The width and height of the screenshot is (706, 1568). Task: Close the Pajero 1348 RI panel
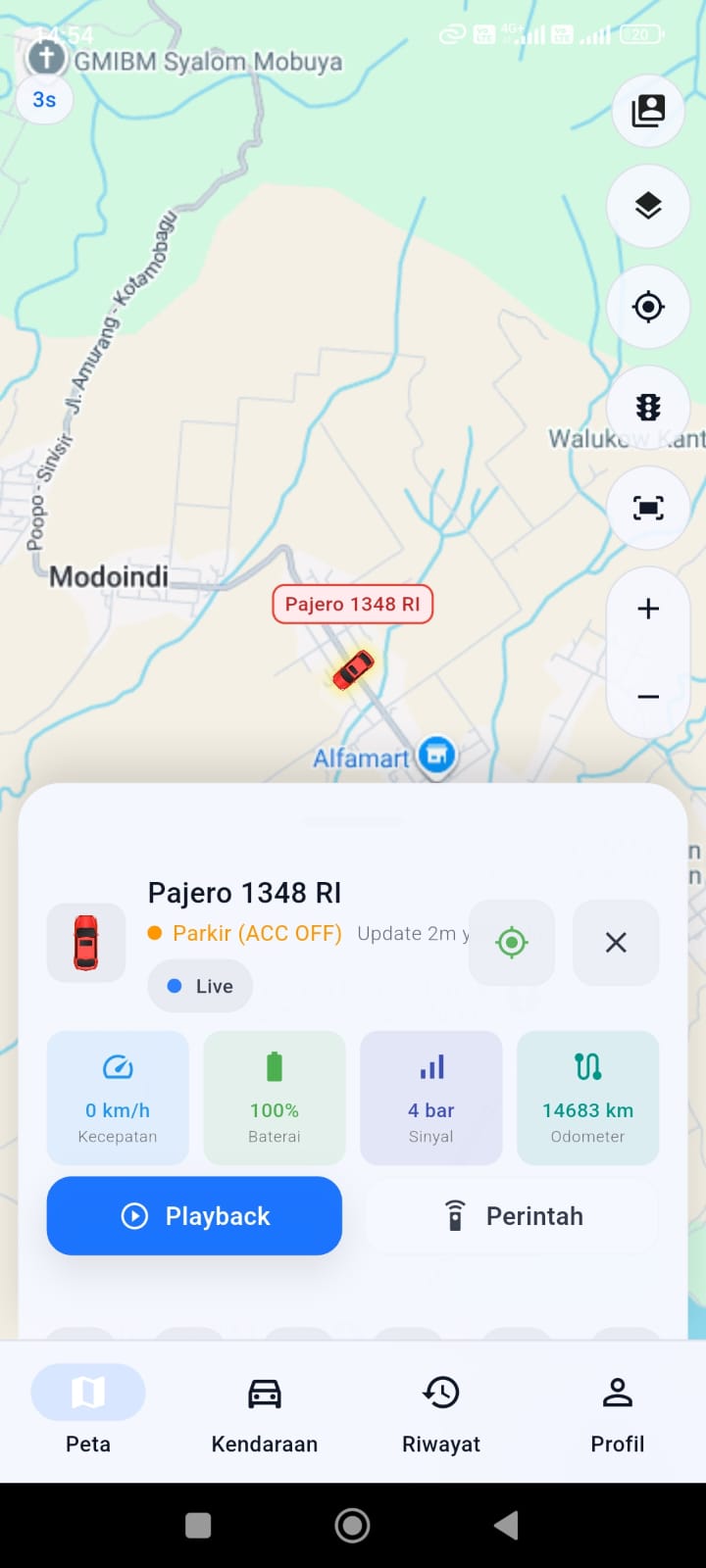(616, 943)
